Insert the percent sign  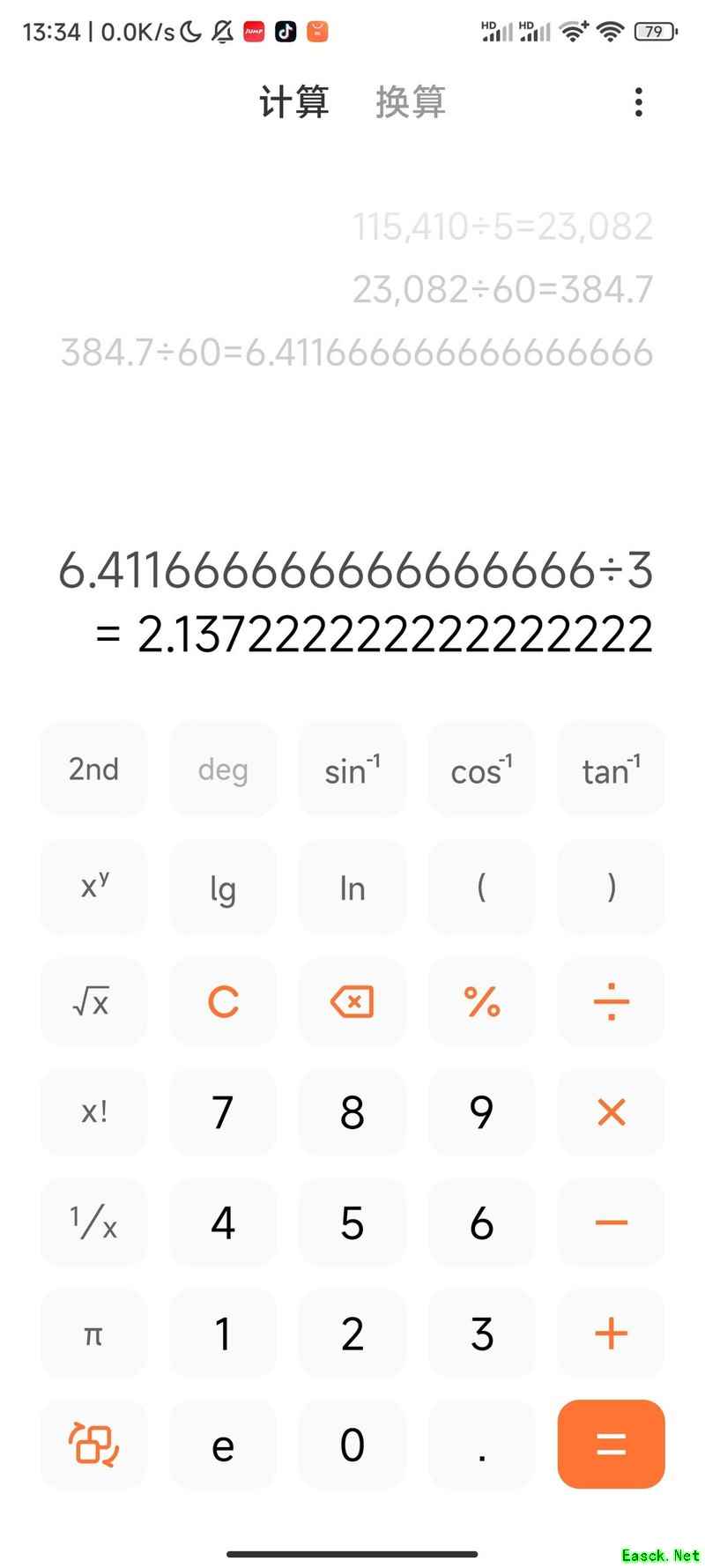click(481, 1001)
